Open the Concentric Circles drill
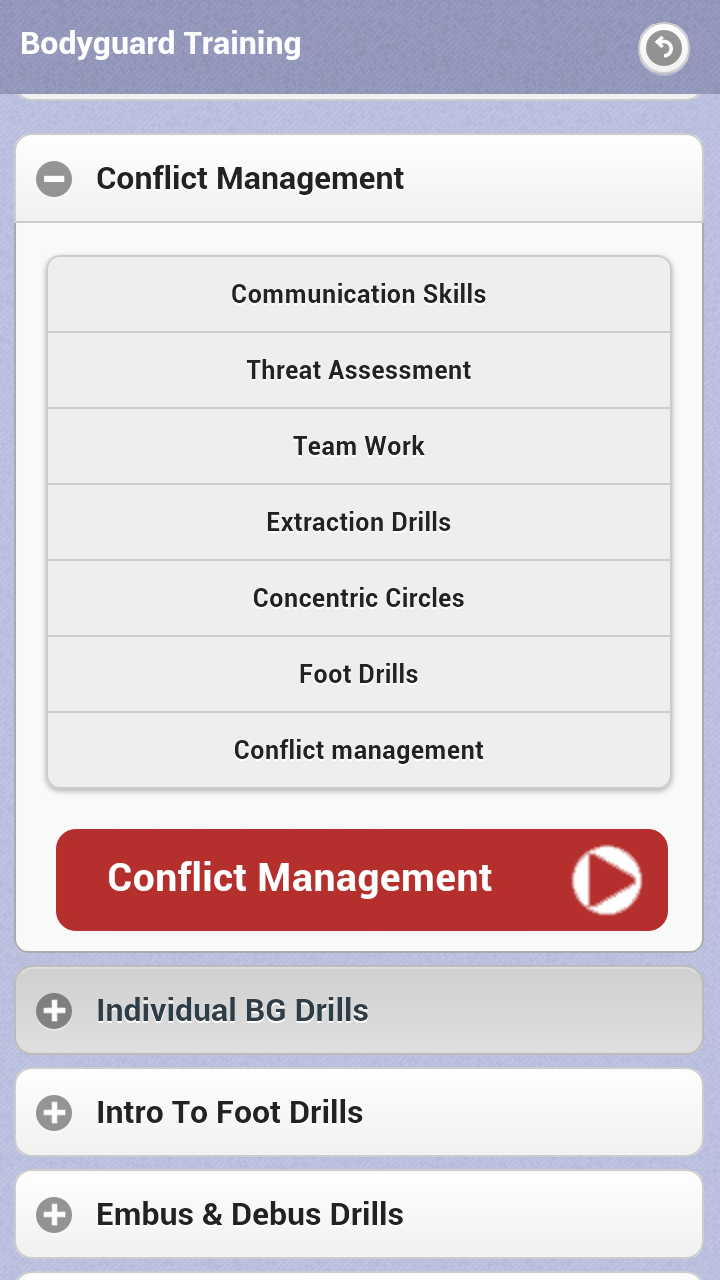This screenshot has width=720, height=1280. pos(358,598)
